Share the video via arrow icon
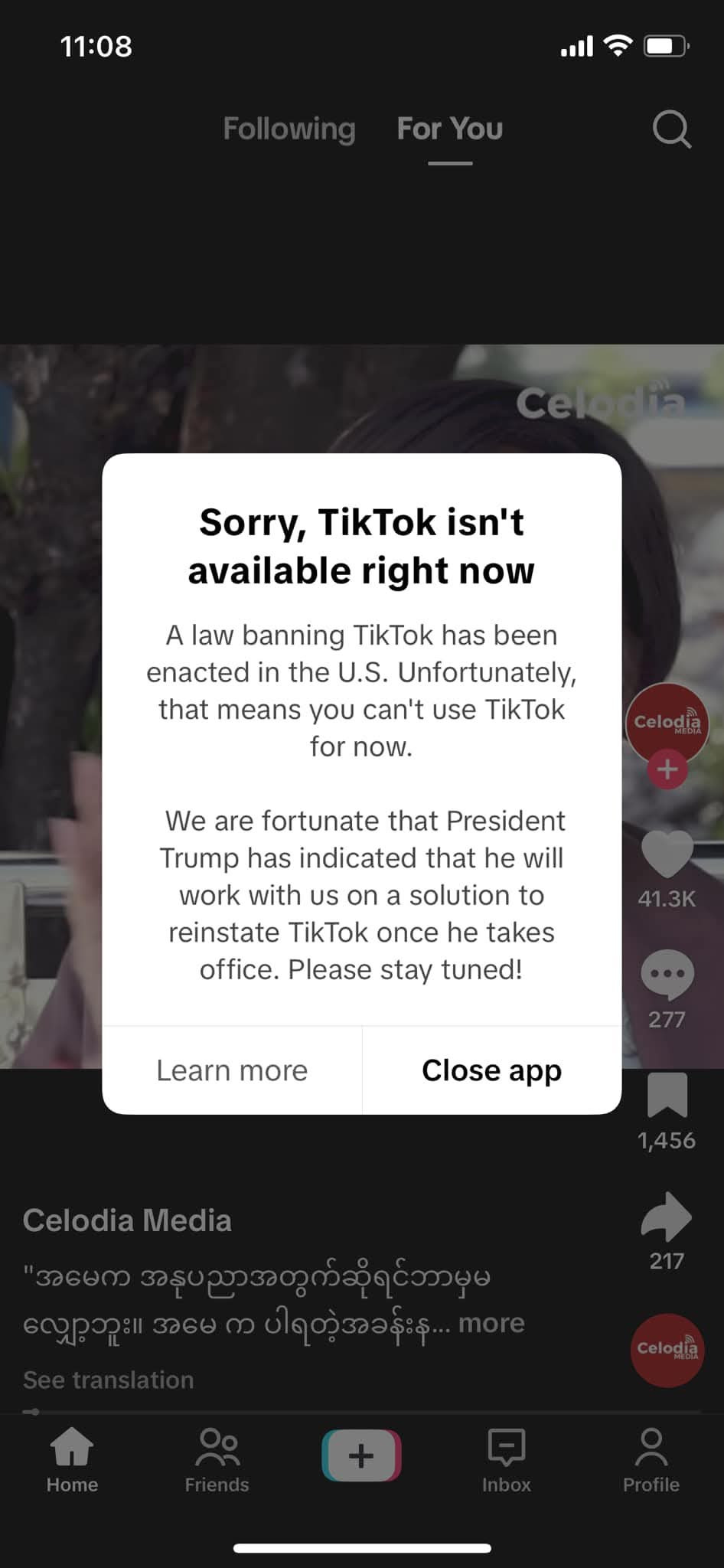Viewport: 724px width, 1568px height. (x=667, y=1217)
